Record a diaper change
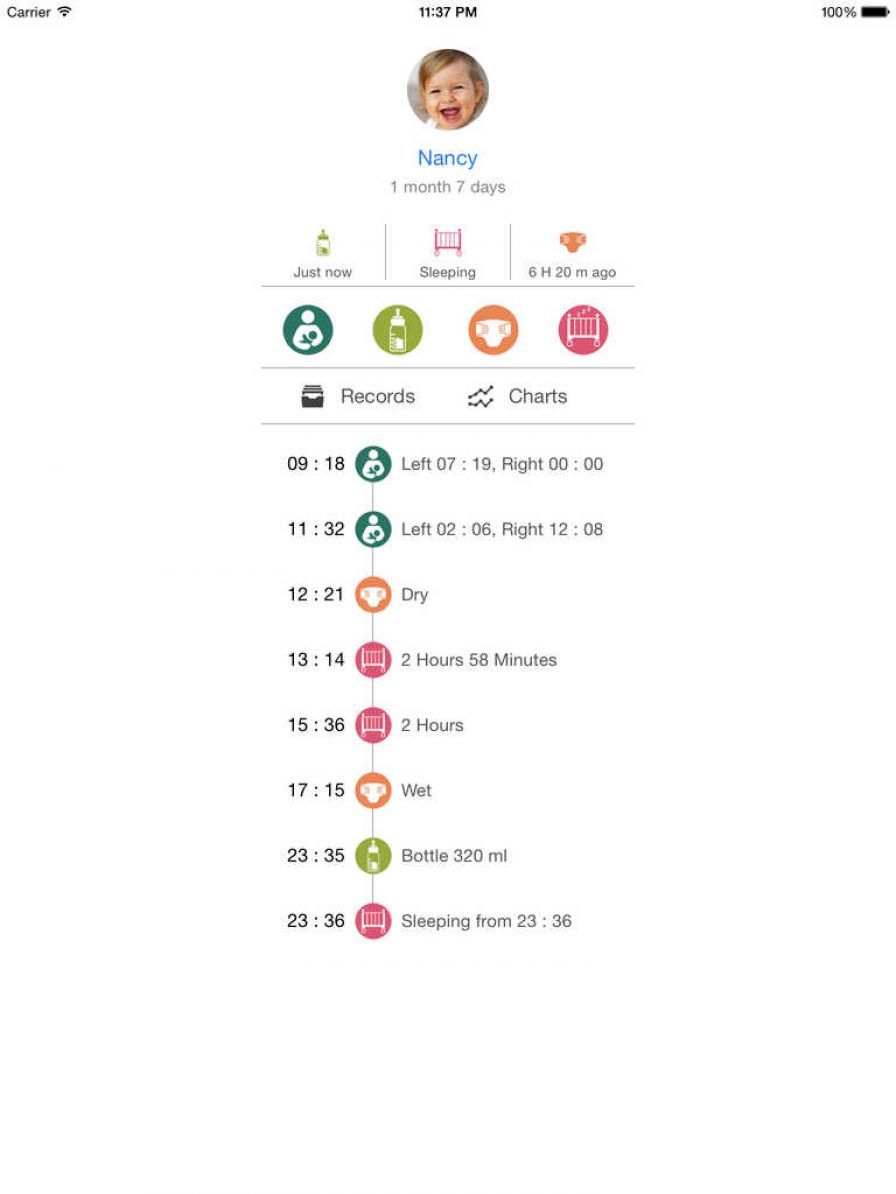 493,330
